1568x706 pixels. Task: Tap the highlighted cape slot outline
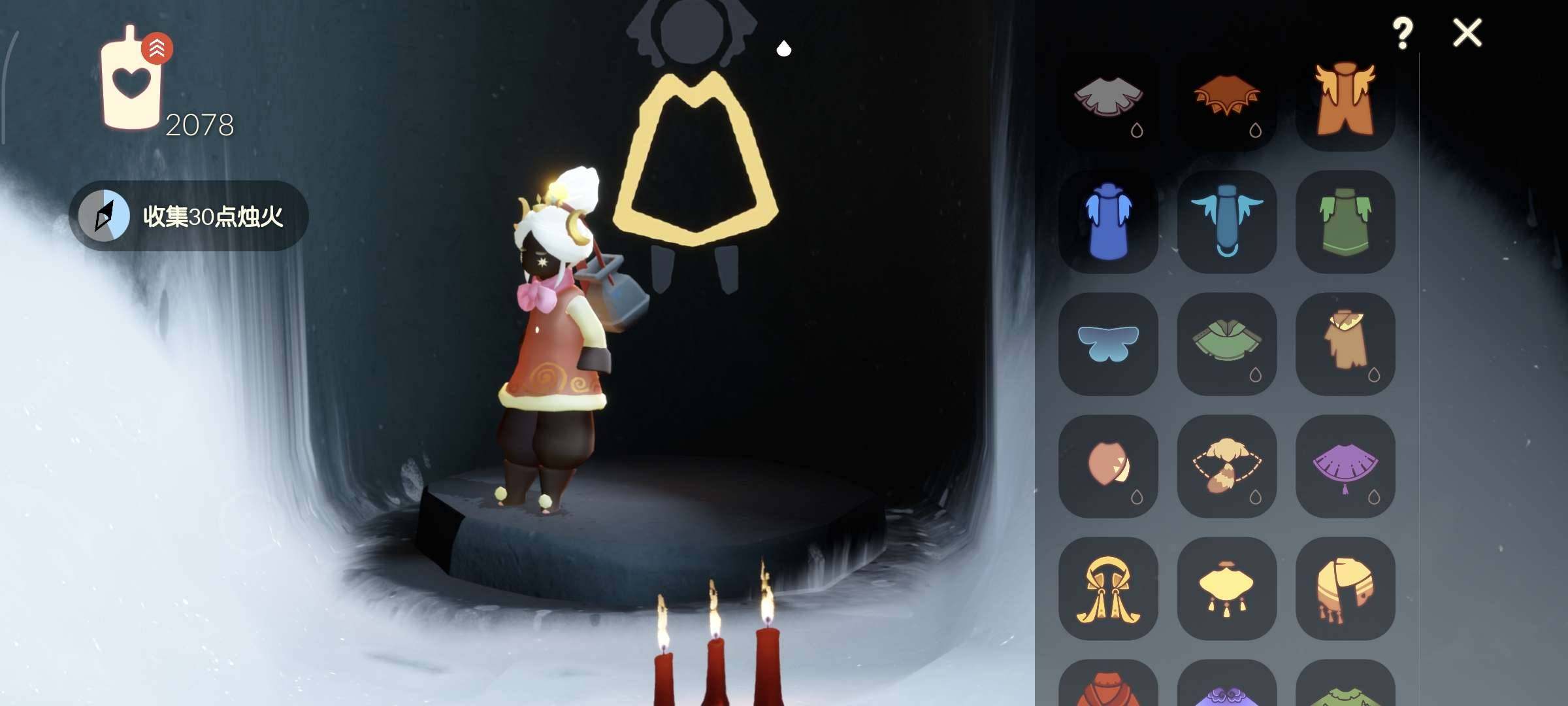[694, 160]
